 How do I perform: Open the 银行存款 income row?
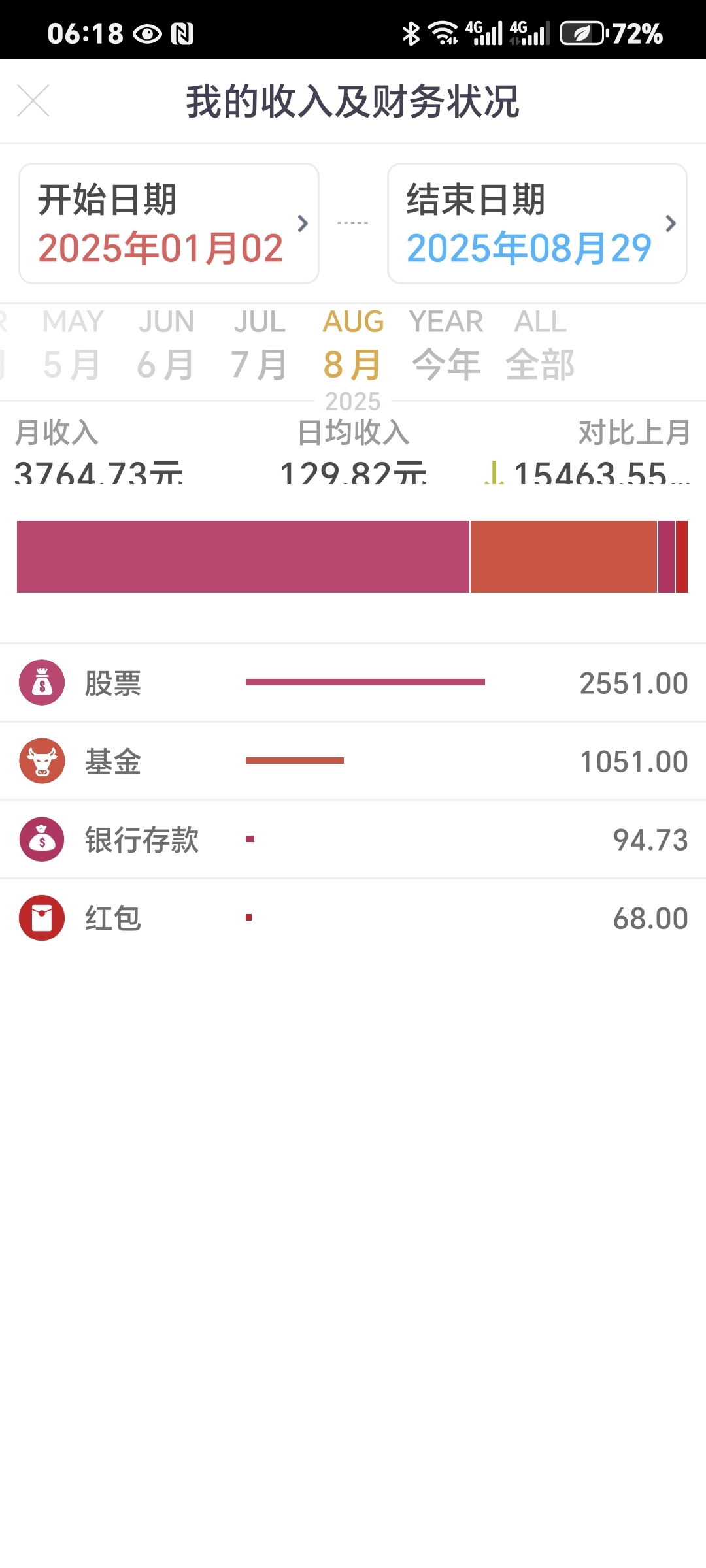tap(353, 840)
